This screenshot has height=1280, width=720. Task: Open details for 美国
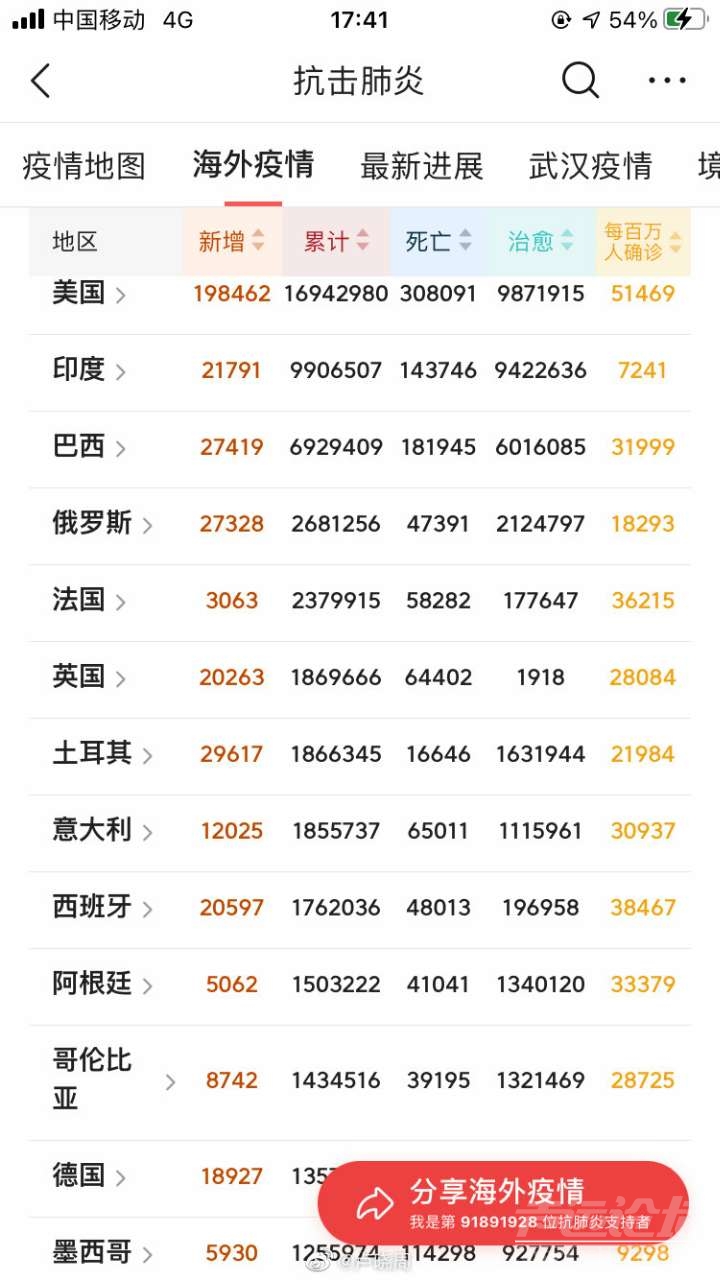tap(89, 293)
